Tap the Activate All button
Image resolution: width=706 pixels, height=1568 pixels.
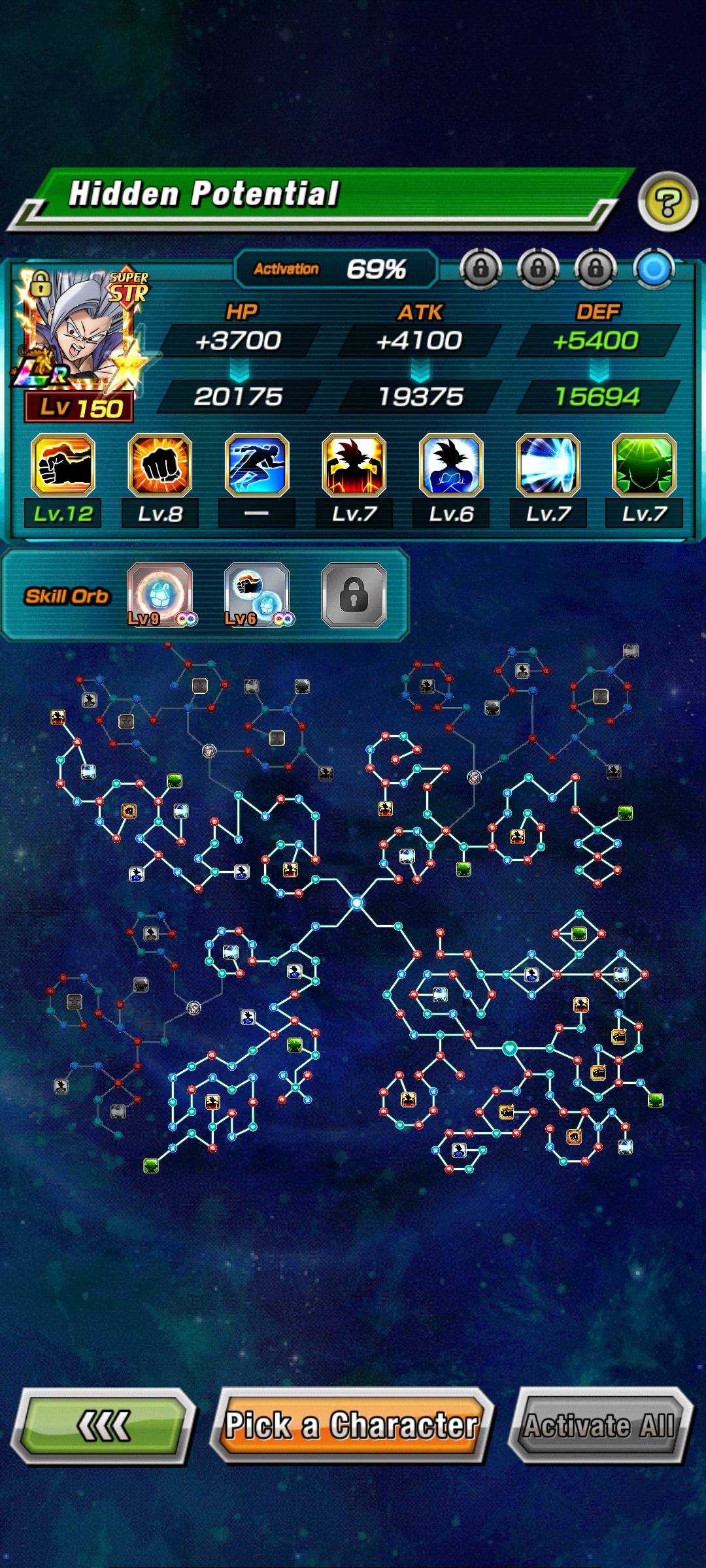[599, 1425]
